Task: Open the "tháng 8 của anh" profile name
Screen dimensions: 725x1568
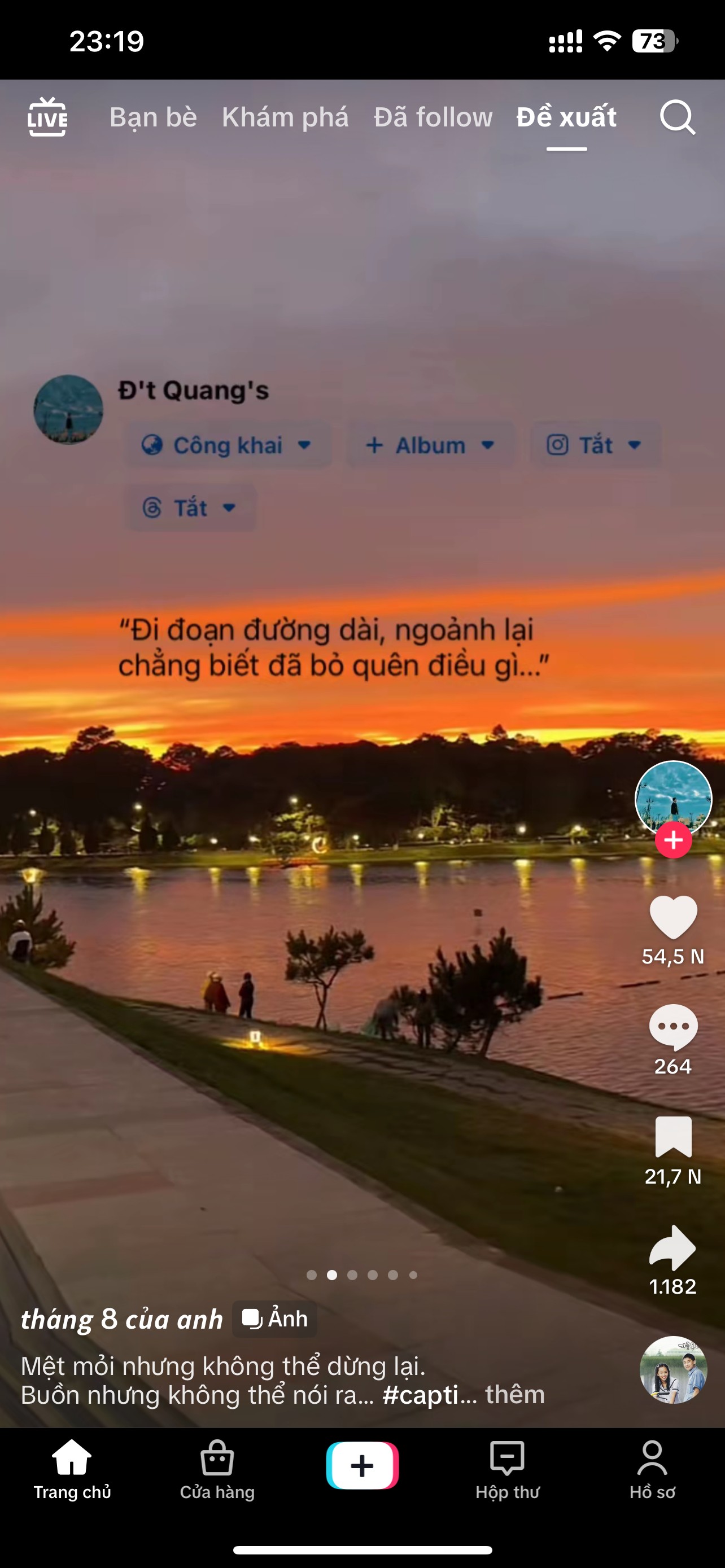Action: tap(122, 1319)
